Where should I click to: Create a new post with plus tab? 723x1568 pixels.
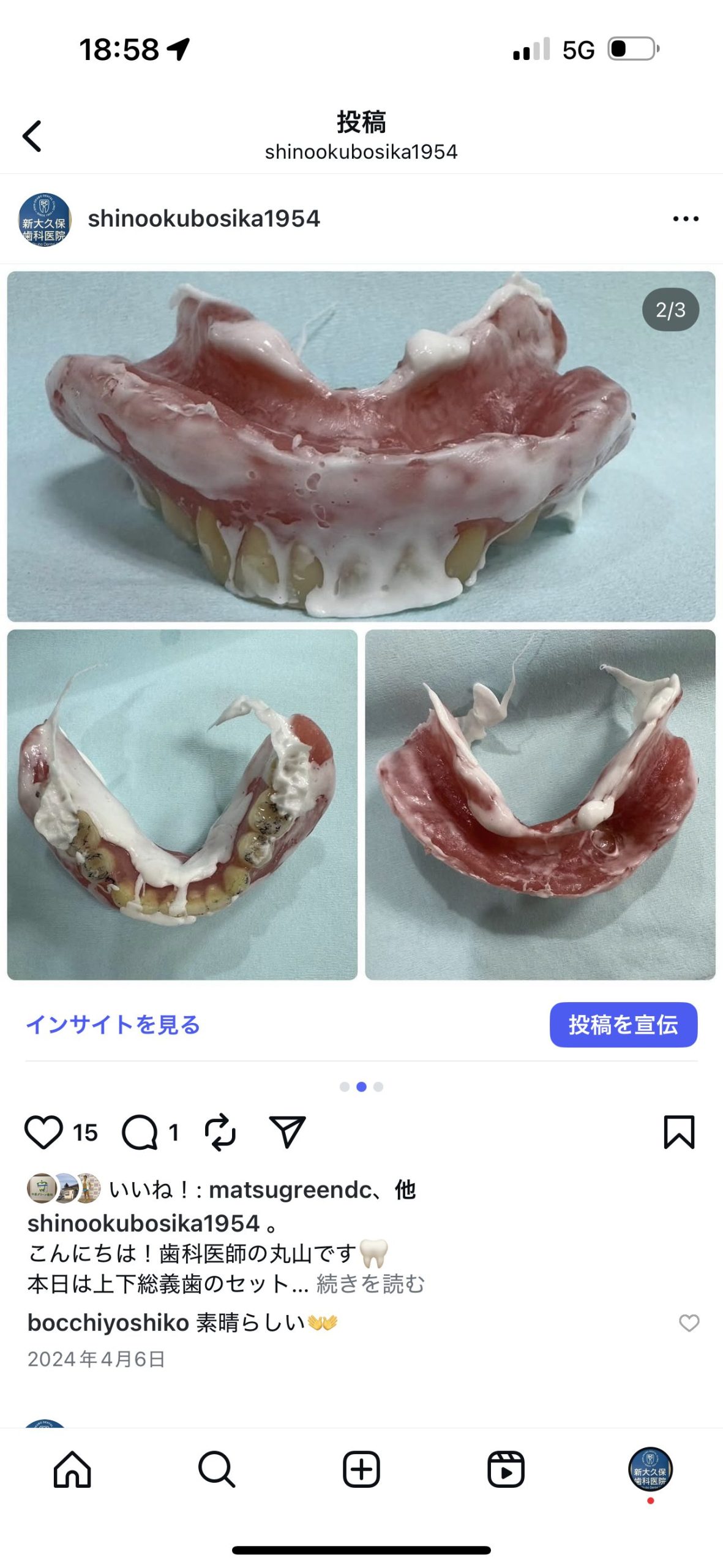pos(361,1469)
